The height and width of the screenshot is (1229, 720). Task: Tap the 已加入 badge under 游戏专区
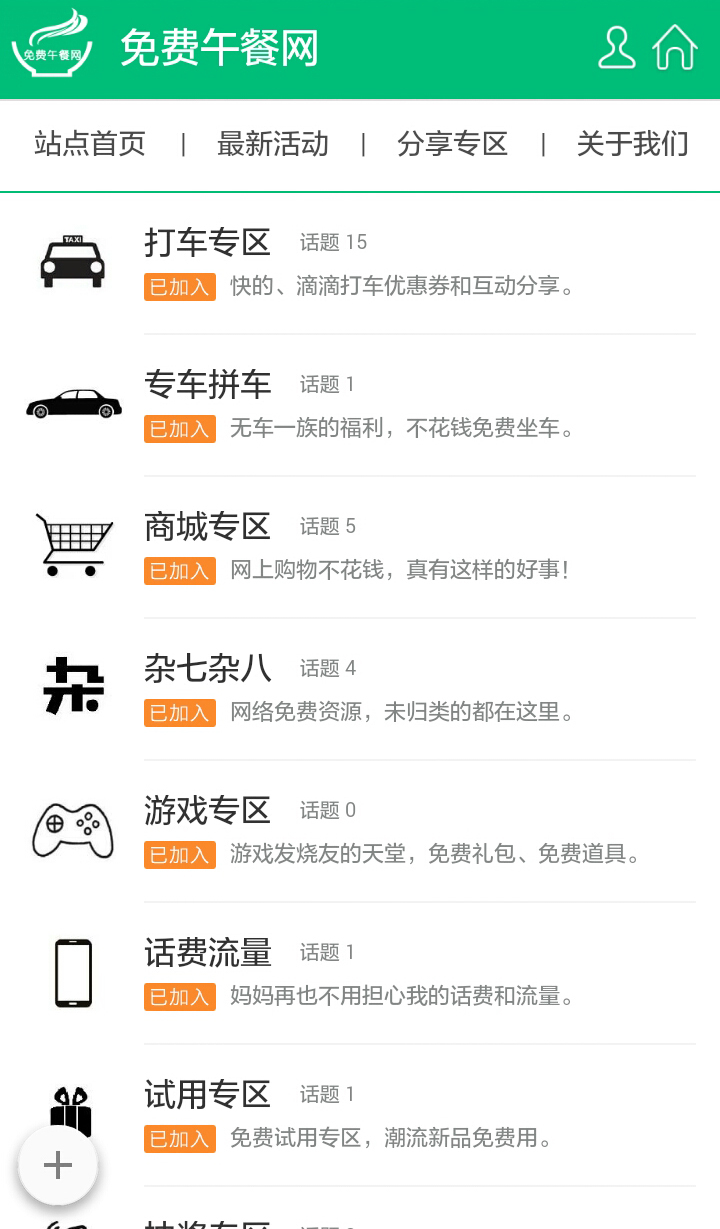pos(180,855)
